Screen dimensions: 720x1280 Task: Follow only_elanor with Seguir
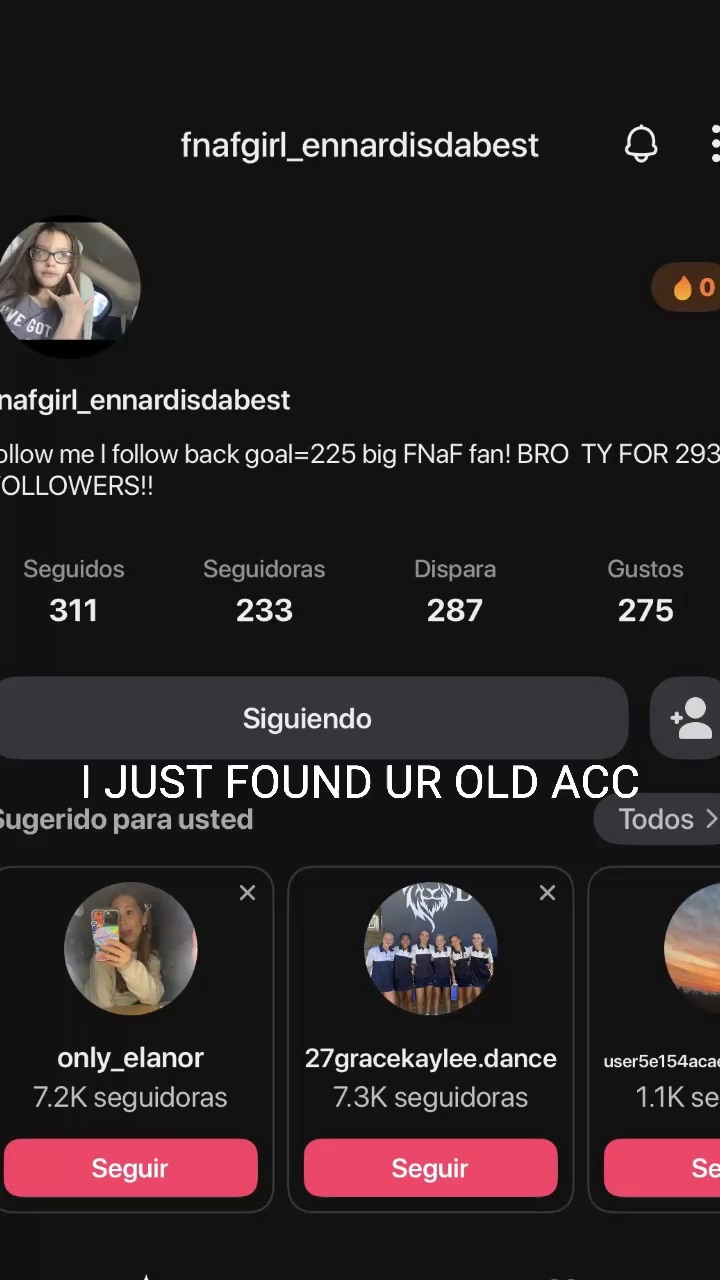(x=130, y=1168)
